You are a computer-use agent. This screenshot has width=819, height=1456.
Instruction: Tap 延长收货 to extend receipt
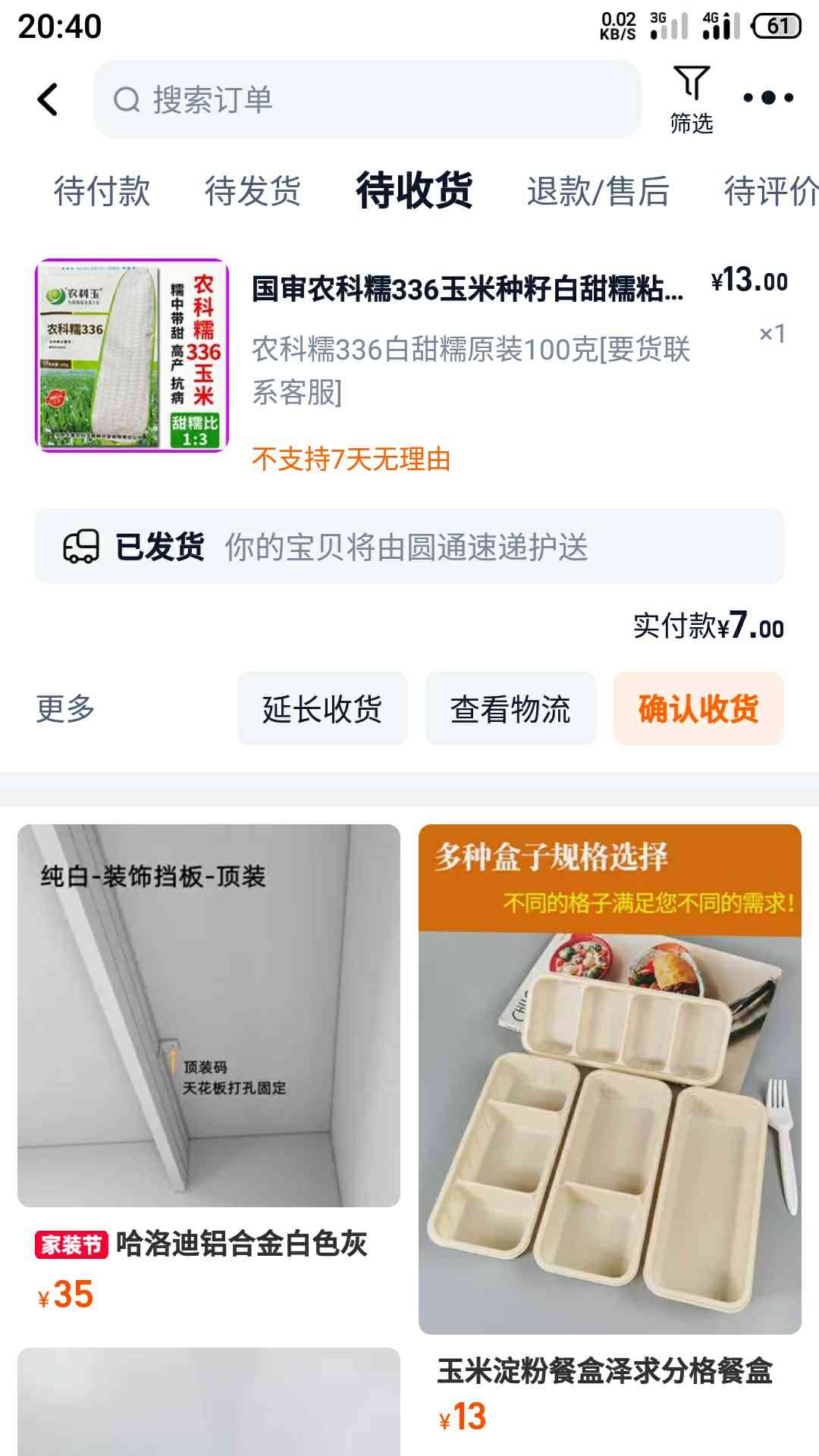pyautogui.click(x=322, y=708)
